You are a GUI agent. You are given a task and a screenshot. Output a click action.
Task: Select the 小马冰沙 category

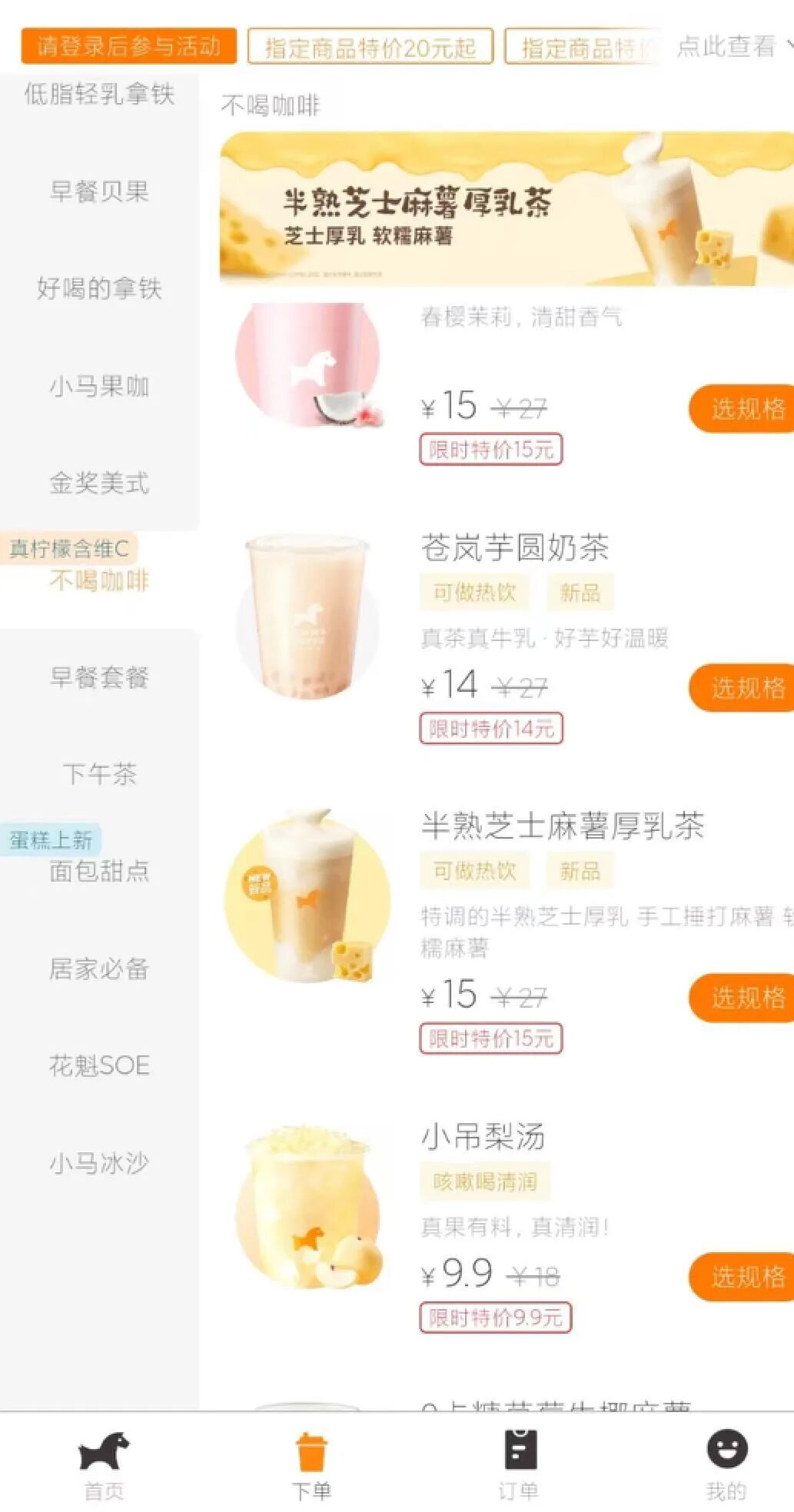tap(99, 1163)
